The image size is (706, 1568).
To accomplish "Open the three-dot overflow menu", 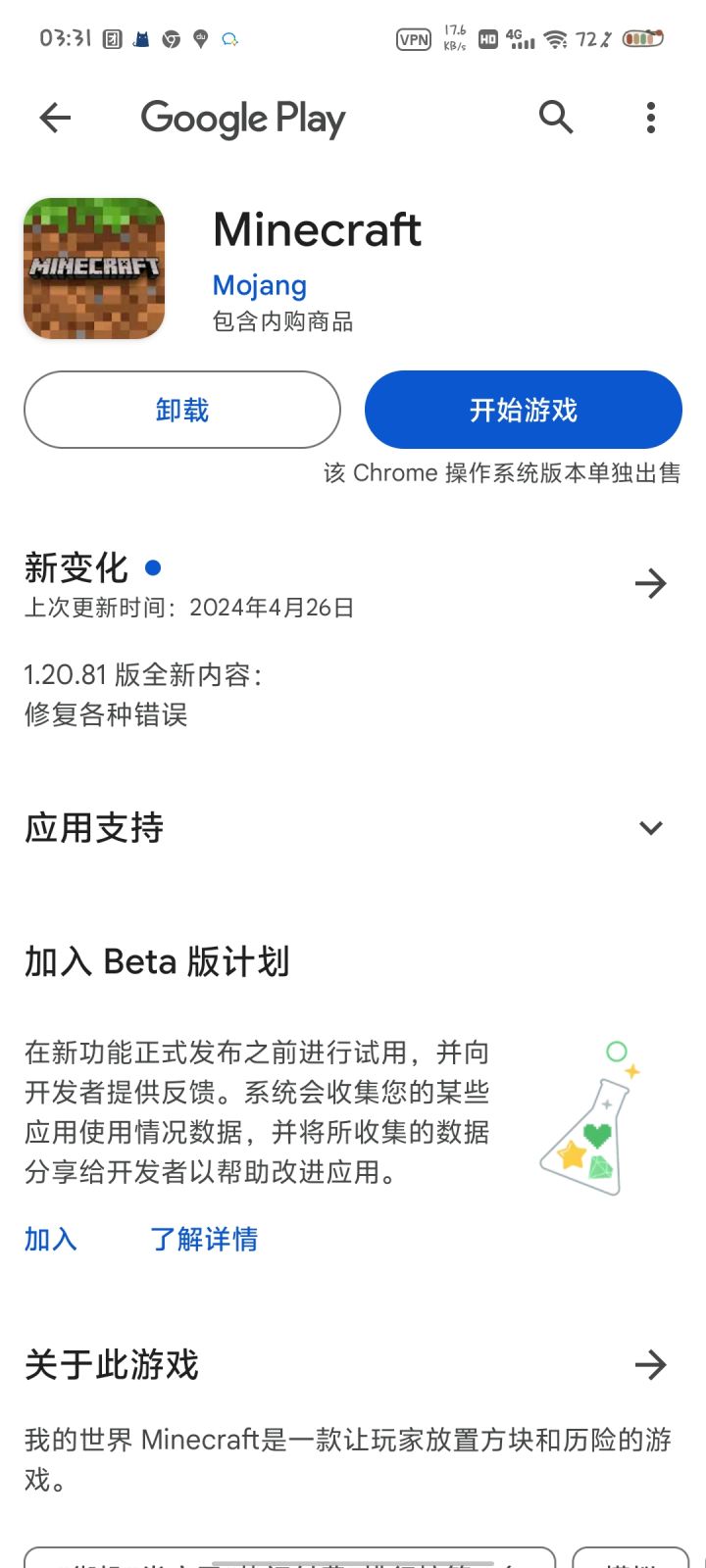I will [650, 118].
